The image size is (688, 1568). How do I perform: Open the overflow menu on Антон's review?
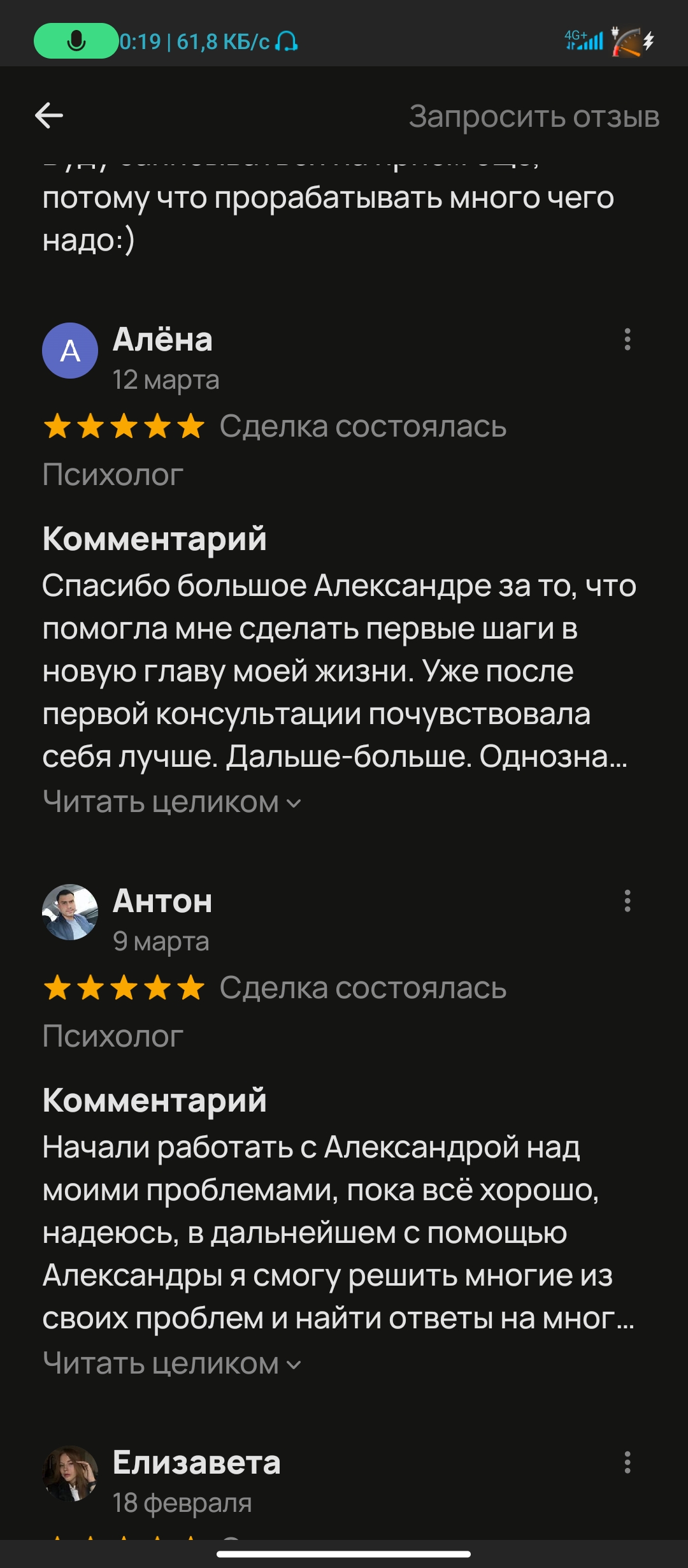pyautogui.click(x=627, y=901)
